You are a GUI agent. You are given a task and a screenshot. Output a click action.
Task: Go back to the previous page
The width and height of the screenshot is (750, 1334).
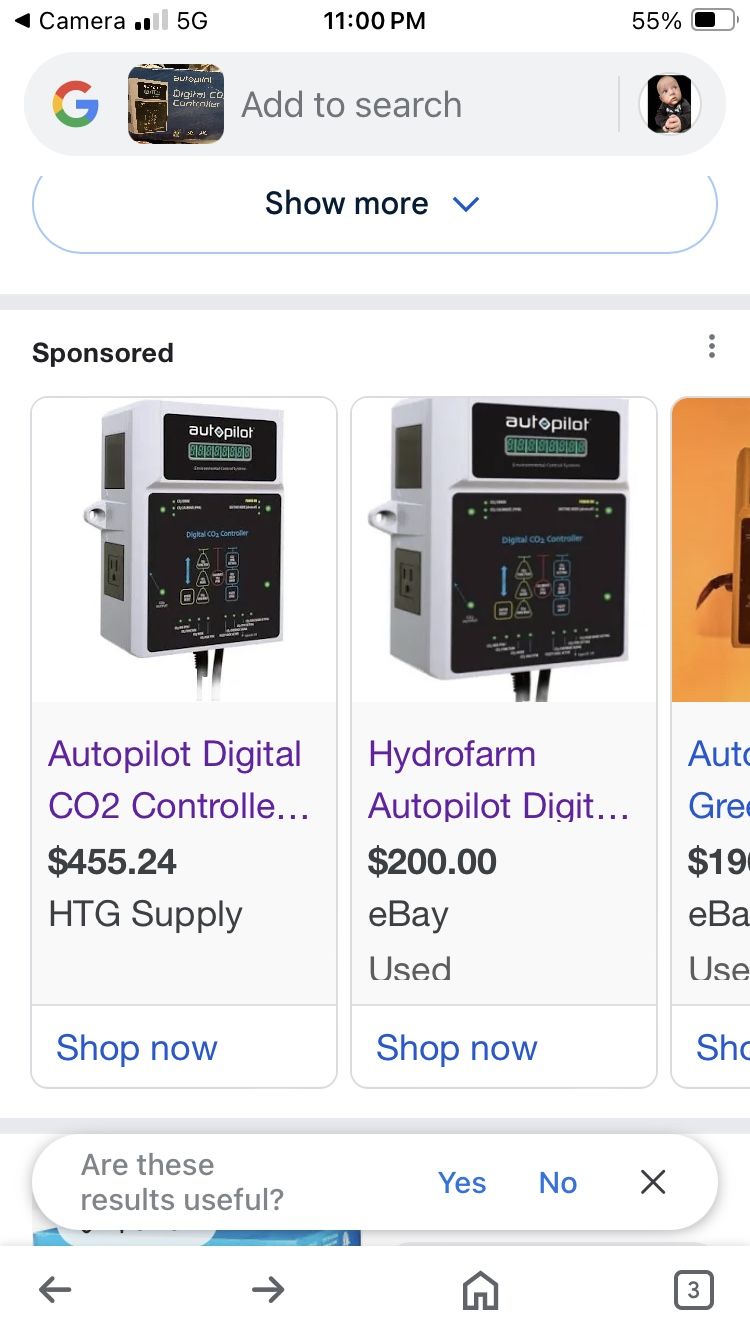click(55, 1290)
